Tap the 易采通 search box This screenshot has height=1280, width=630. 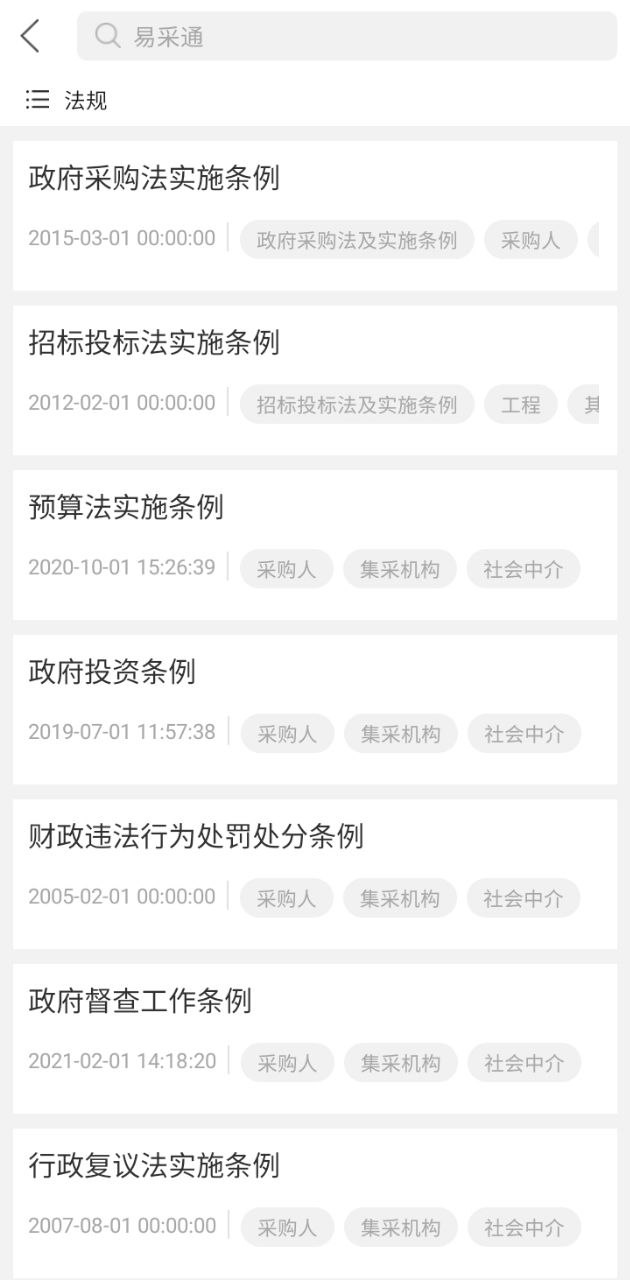click(346, 37)
